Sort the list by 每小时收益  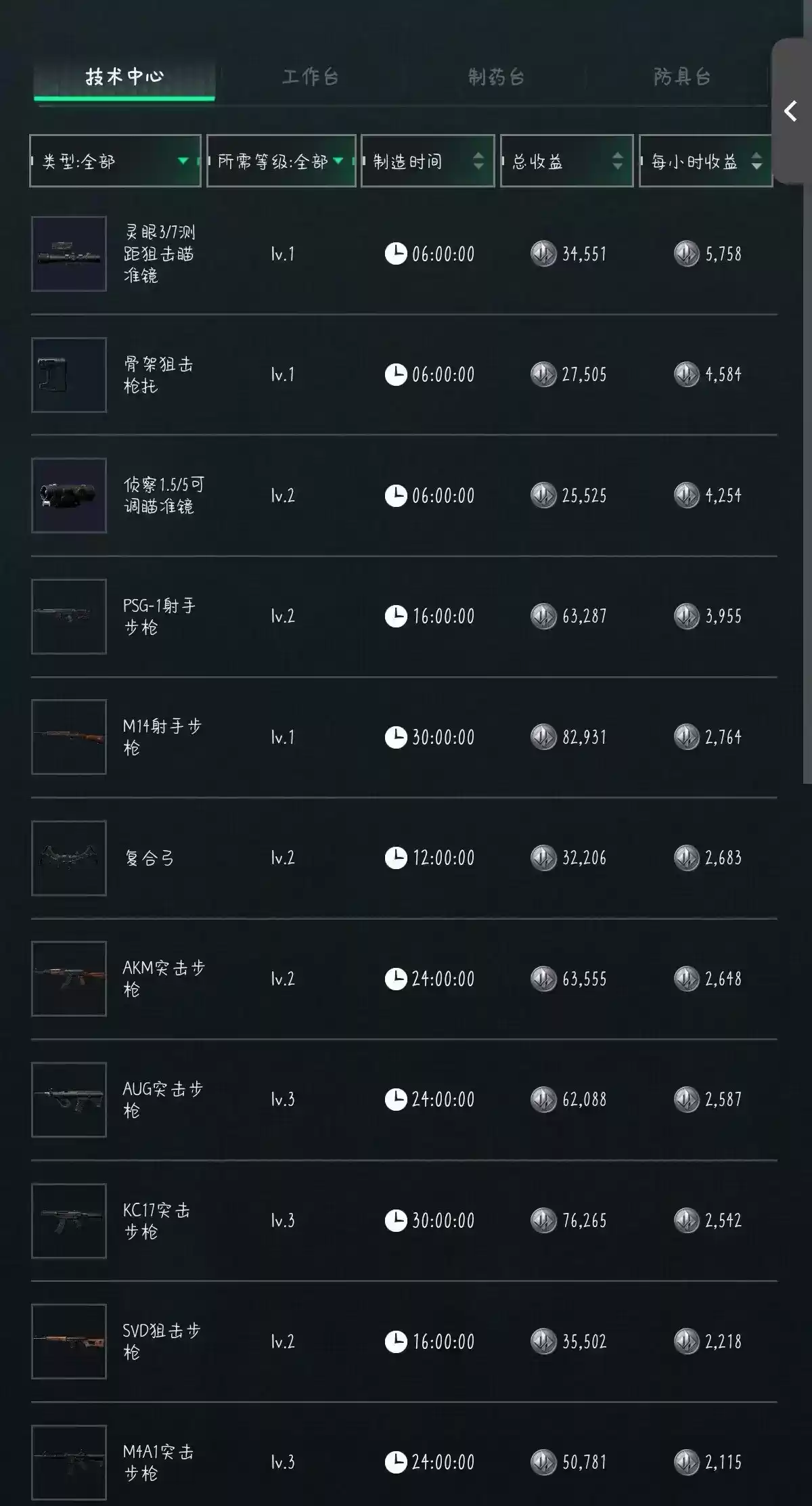coord(705,161)
